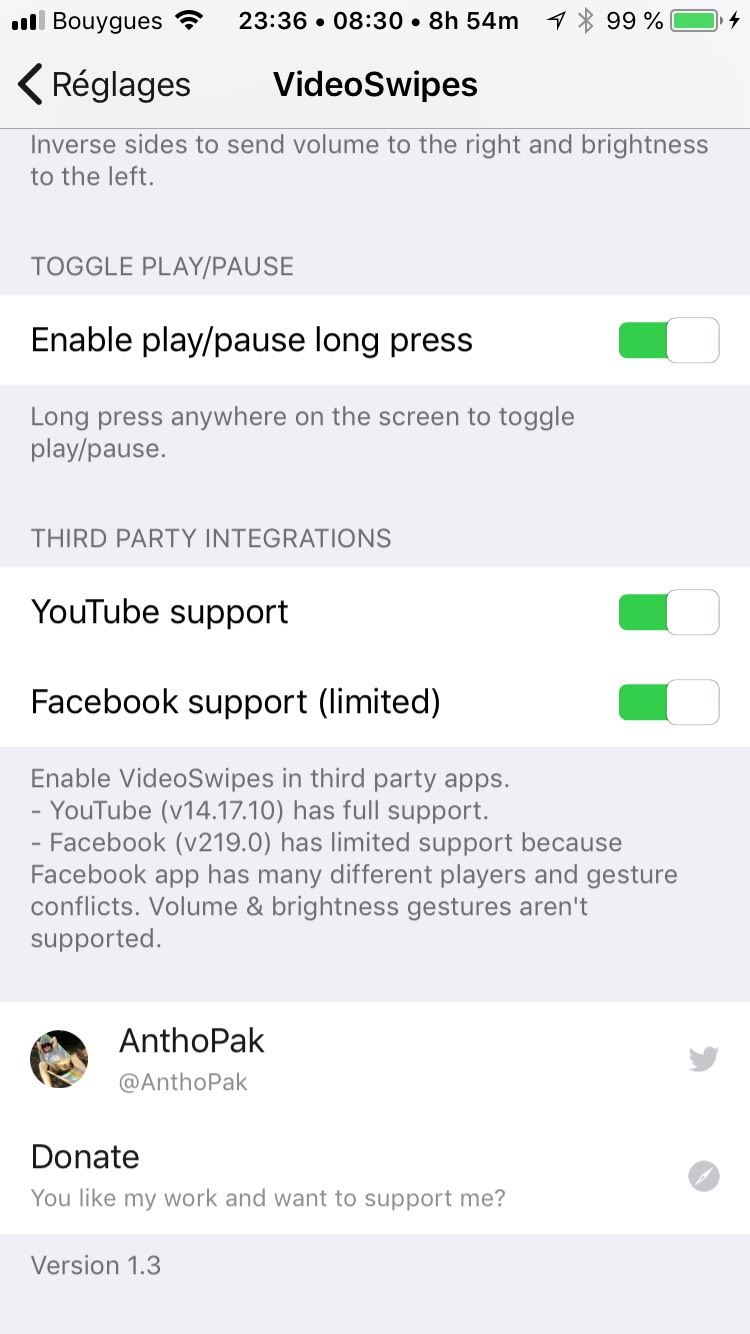This screenshot has width=750, height=1334.
Task: Toggle Facebook support (limited)
Action: coord(669,702)
